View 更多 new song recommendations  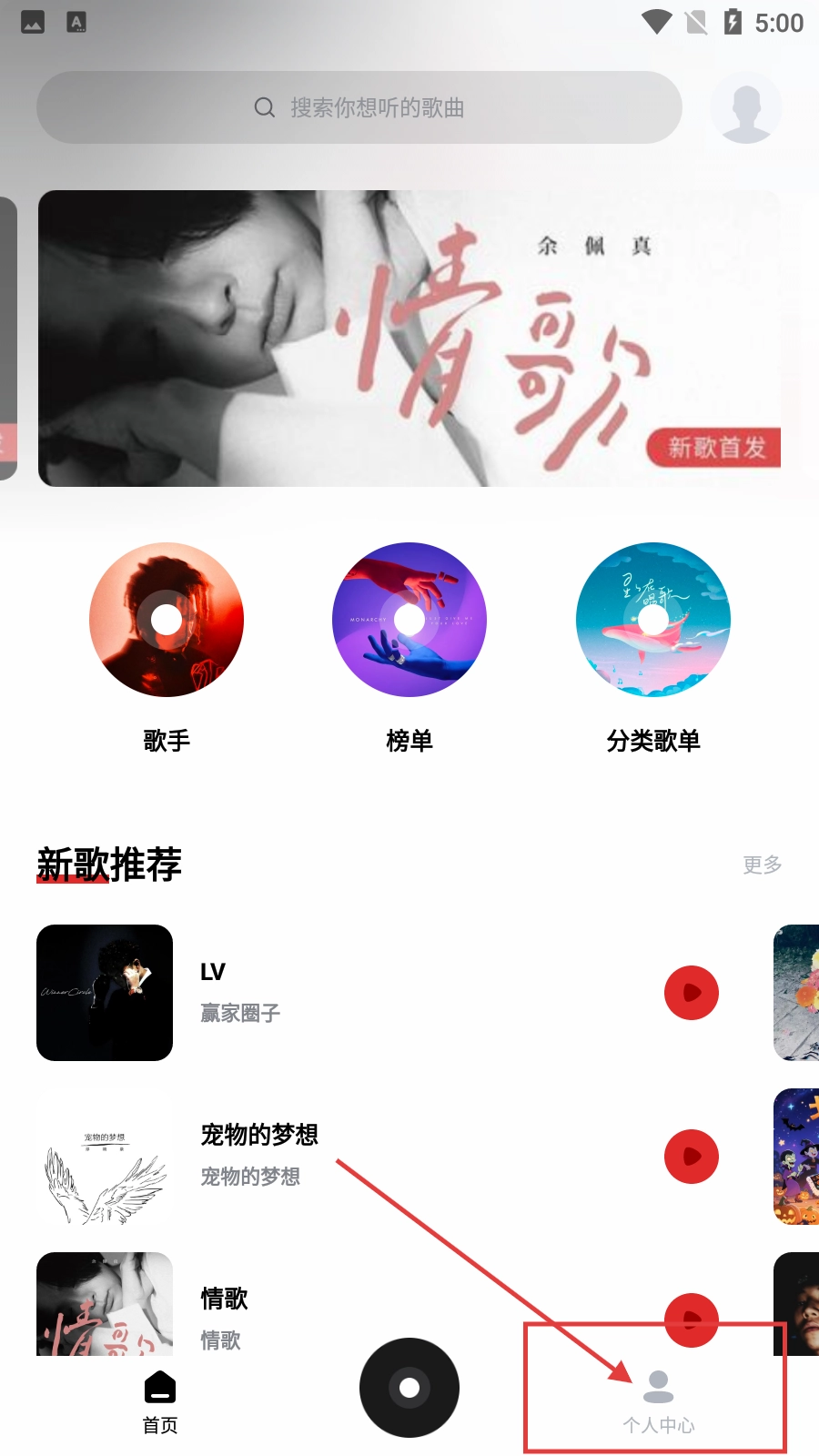tap(762, 864)
